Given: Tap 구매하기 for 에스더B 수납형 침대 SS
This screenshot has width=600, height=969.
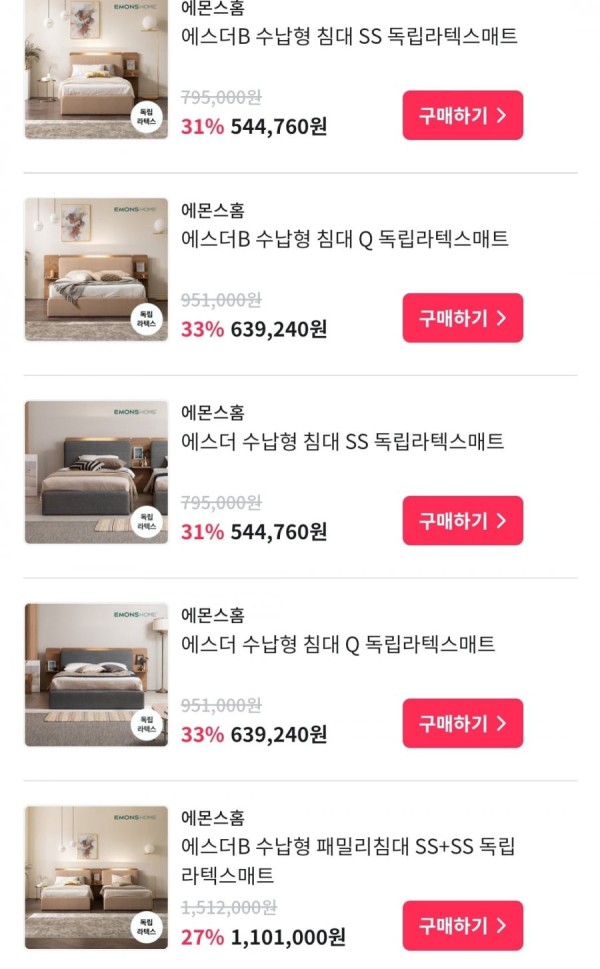Looking at the screenshot, I should point(462,116).
